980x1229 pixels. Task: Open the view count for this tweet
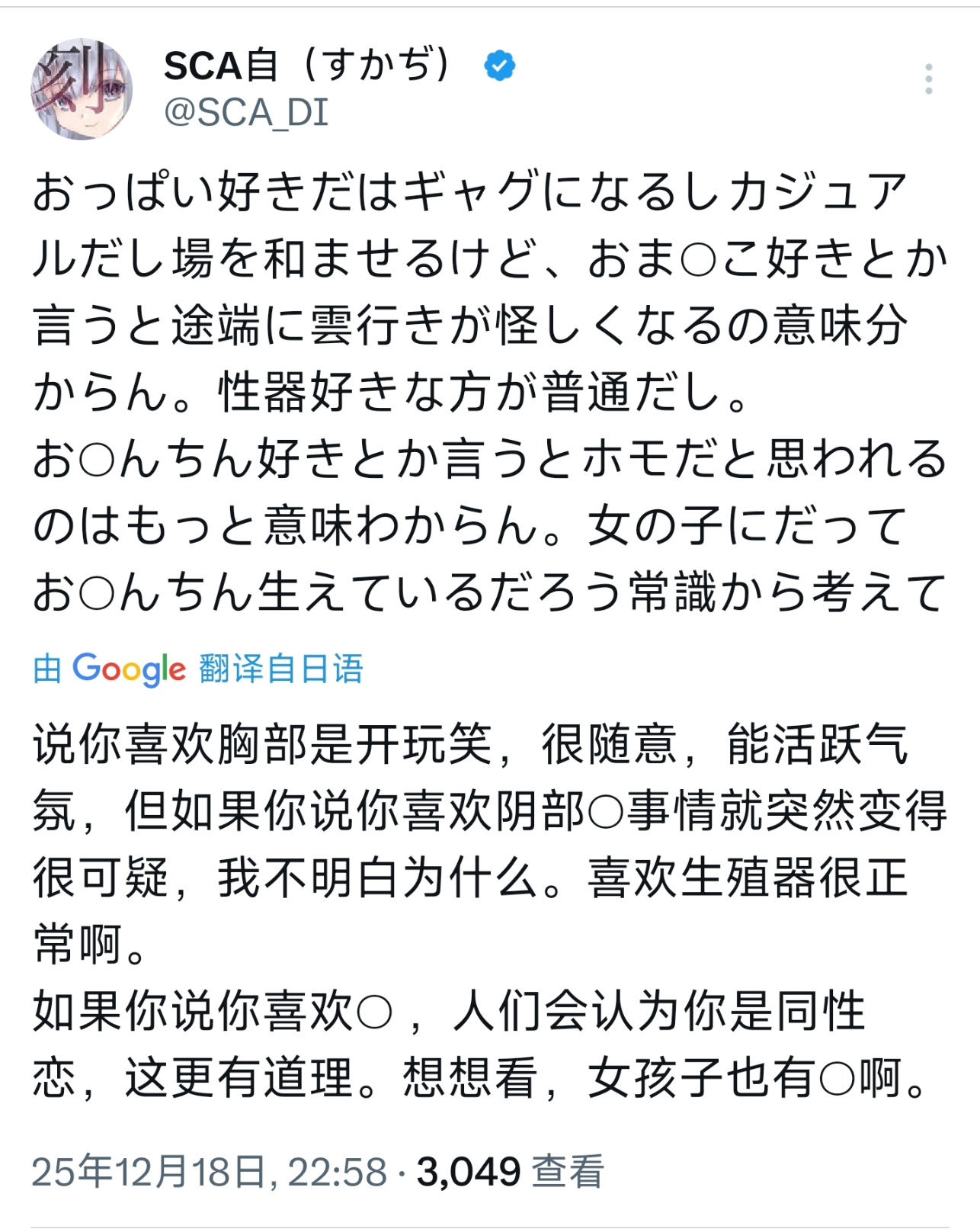[x=510, y=1171]
